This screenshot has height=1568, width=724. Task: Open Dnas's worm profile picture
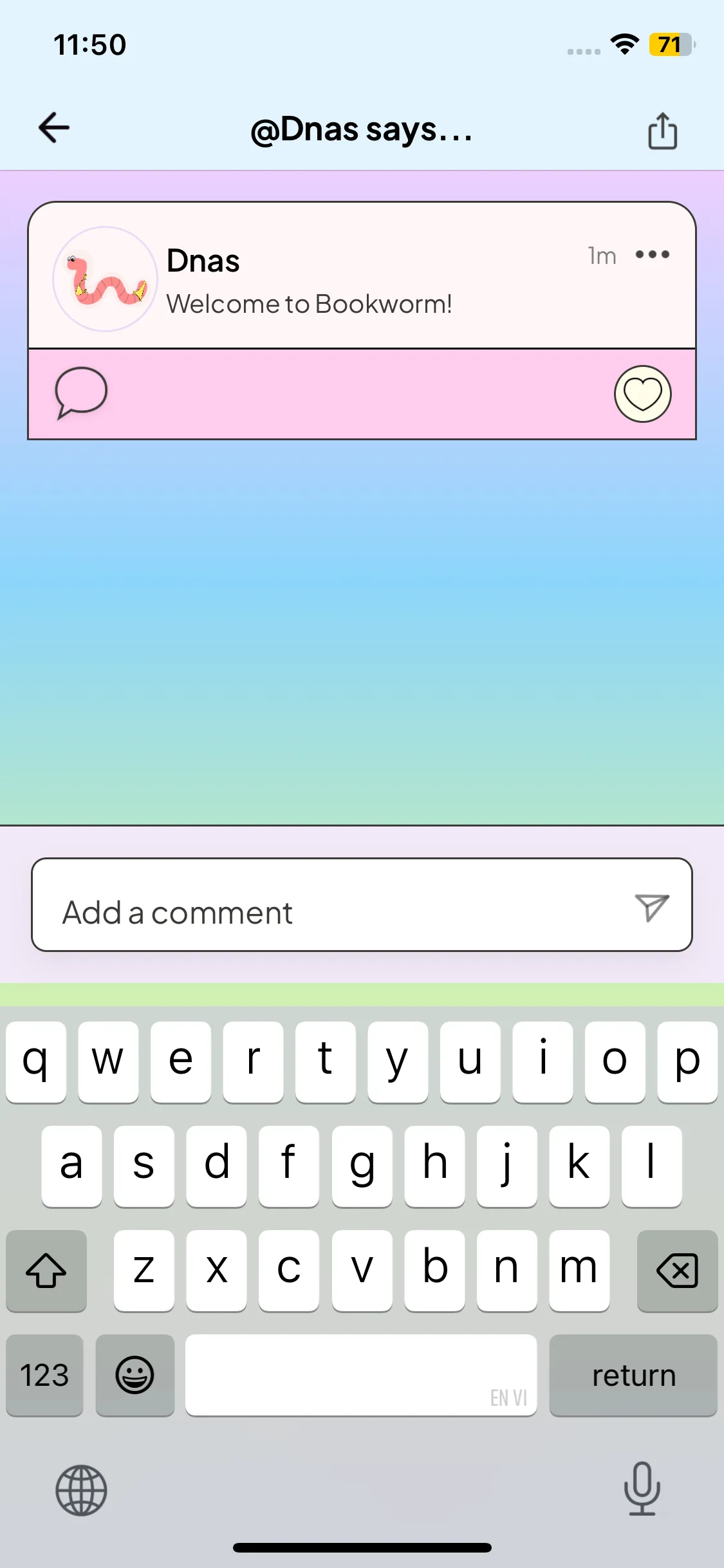pyautogui.click(x=105, y=279)
